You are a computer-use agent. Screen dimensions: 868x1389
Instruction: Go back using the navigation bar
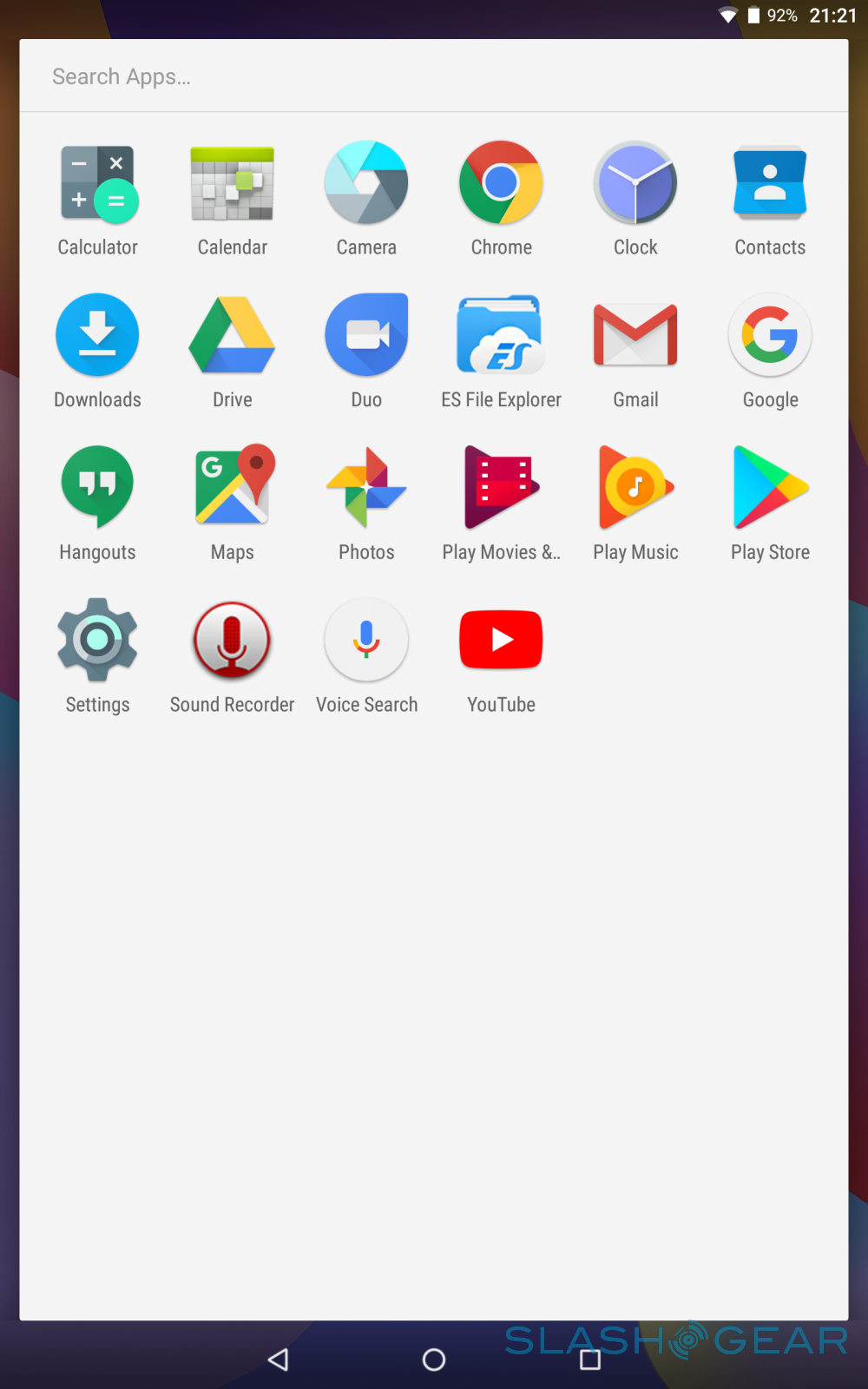279,1359
